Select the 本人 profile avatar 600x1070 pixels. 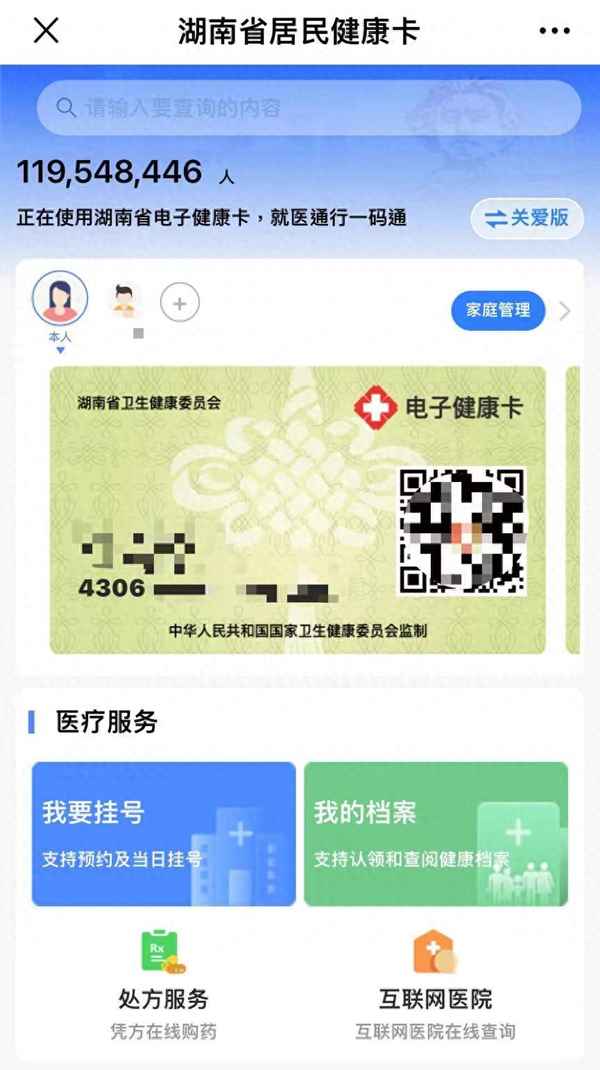[60, 299]
